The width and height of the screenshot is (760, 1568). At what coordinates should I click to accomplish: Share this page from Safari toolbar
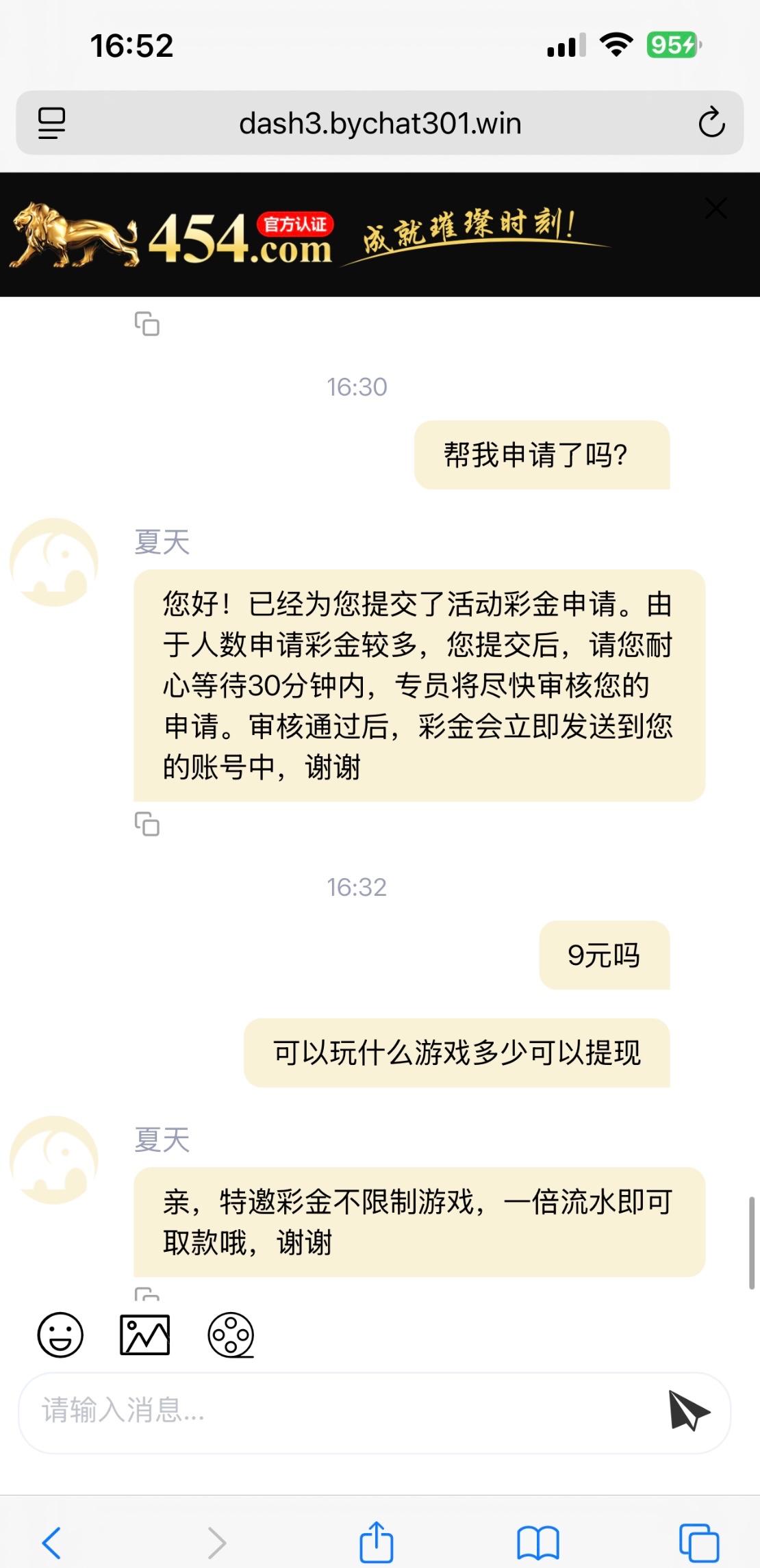pyautogui.click(x=377, y=1542)
